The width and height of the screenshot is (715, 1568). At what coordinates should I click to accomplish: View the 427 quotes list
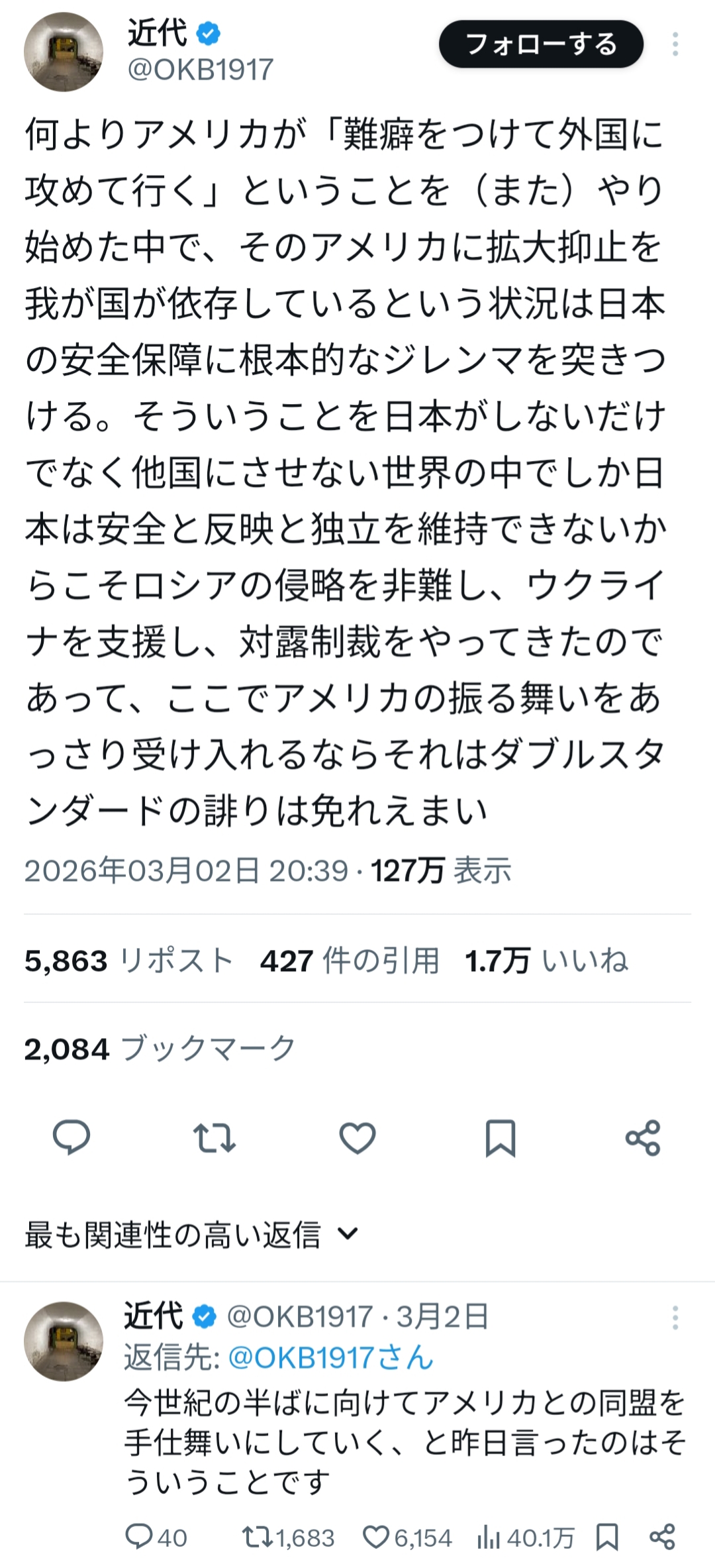point(350,961)
